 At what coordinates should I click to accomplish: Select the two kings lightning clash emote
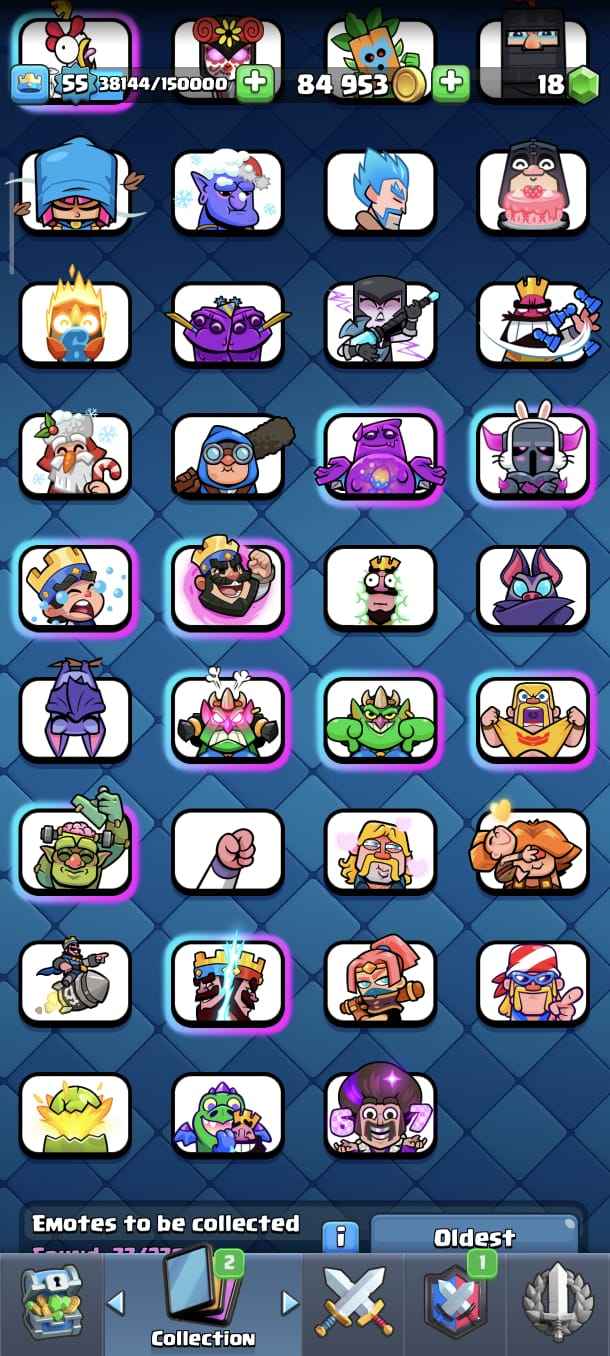pyautogui.click(x=228, y=983)
